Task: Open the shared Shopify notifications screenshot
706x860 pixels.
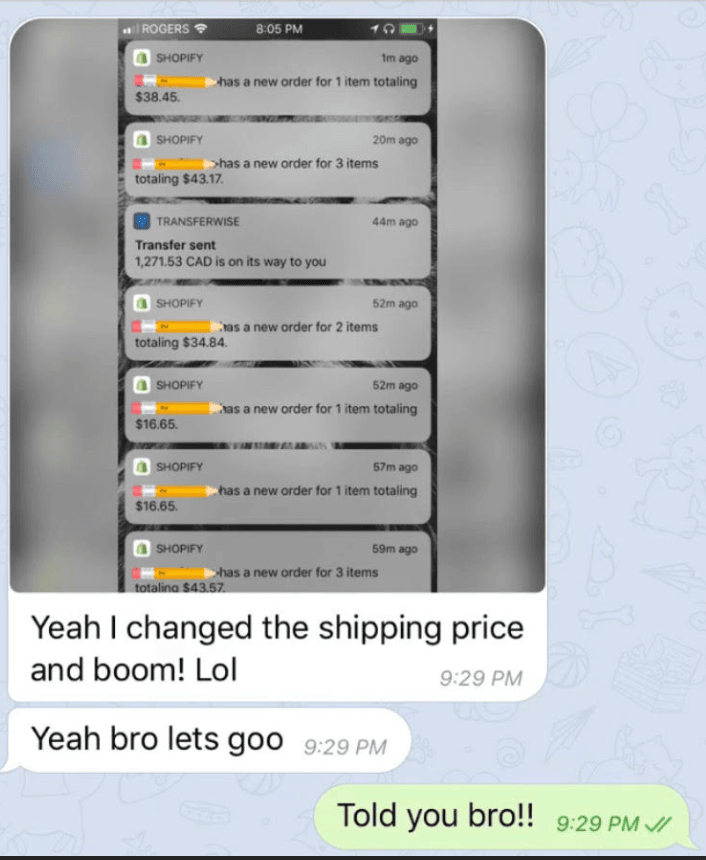Action: [x=278, y=305]
